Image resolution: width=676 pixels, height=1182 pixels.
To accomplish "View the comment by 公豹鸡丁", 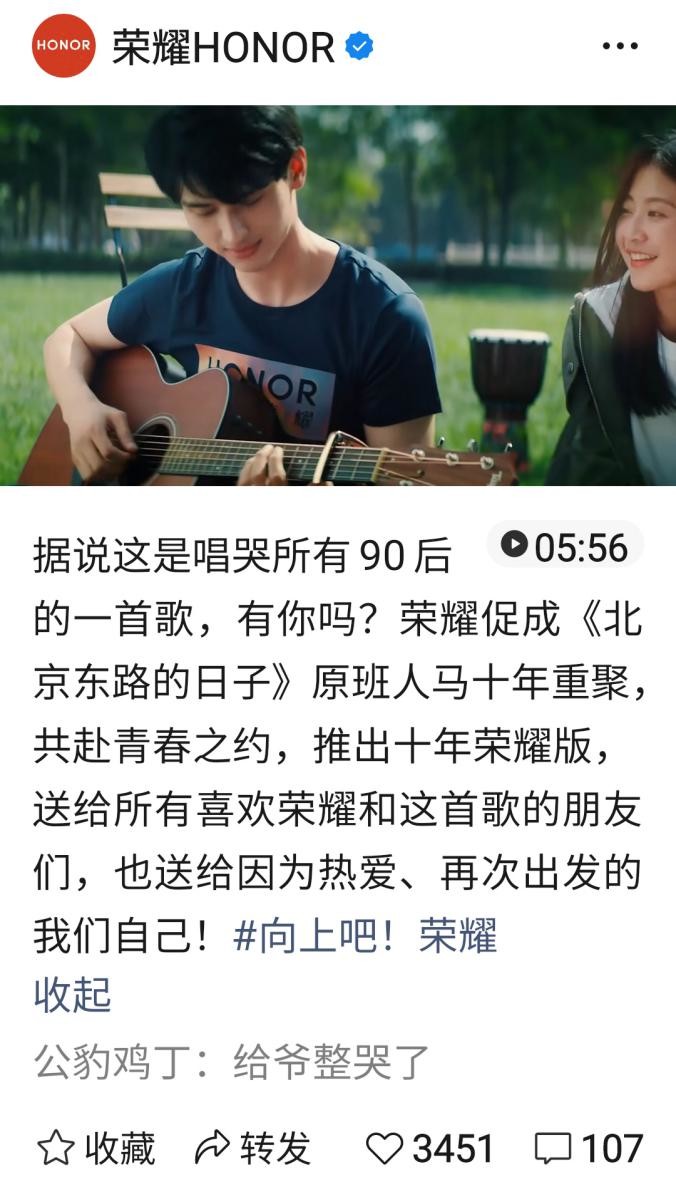I will click(x=232, y=1062).
